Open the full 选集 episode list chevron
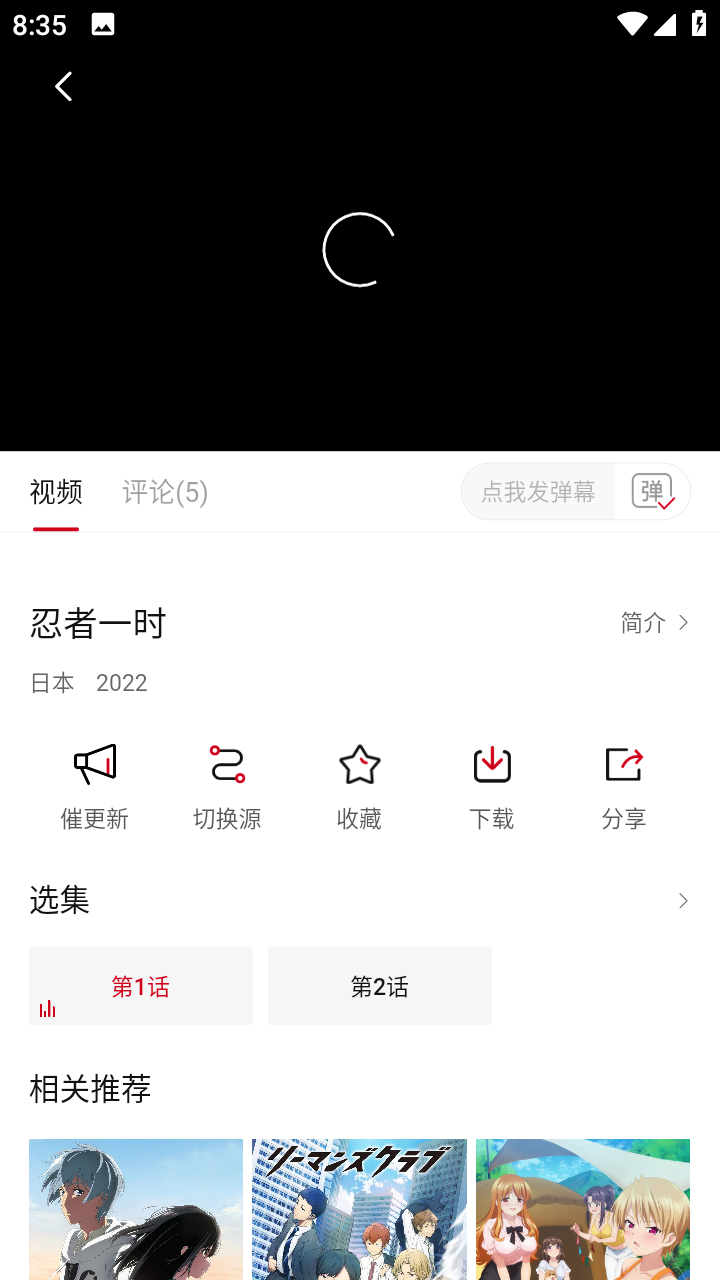This screenshot has width=720, height=1280. pyautogui.click(x=683, y=900)
